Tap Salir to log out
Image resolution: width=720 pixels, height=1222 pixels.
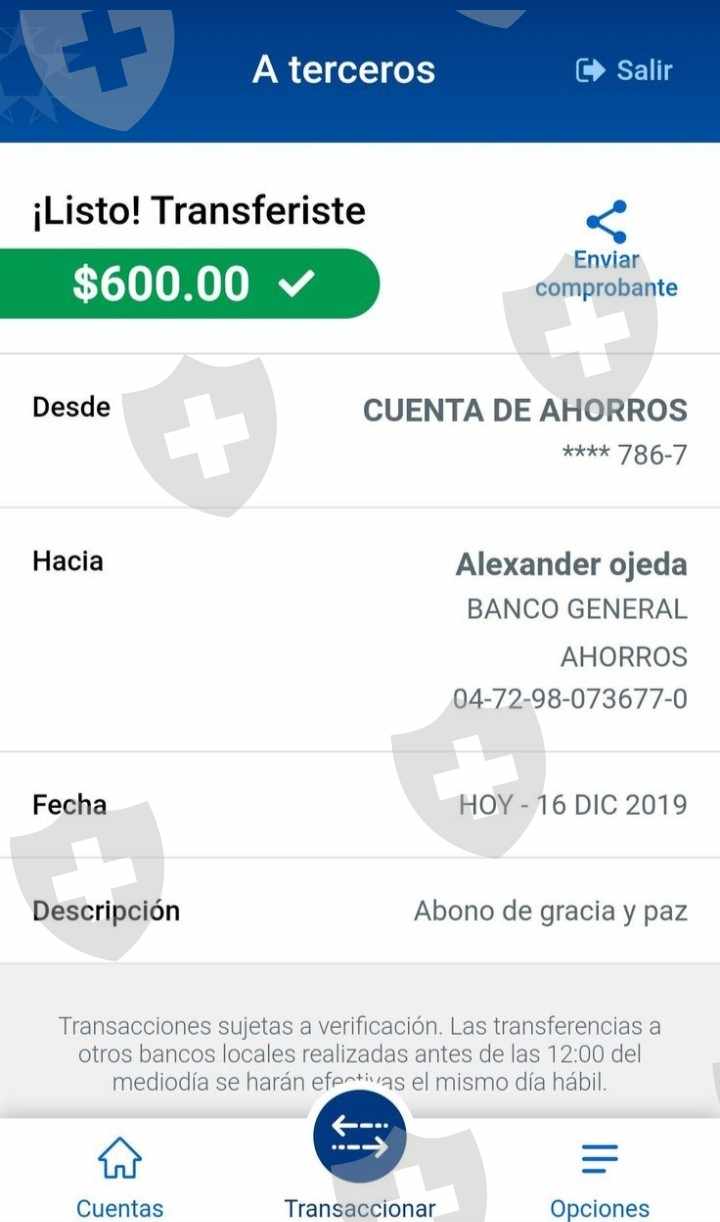(x=624, y=70)
